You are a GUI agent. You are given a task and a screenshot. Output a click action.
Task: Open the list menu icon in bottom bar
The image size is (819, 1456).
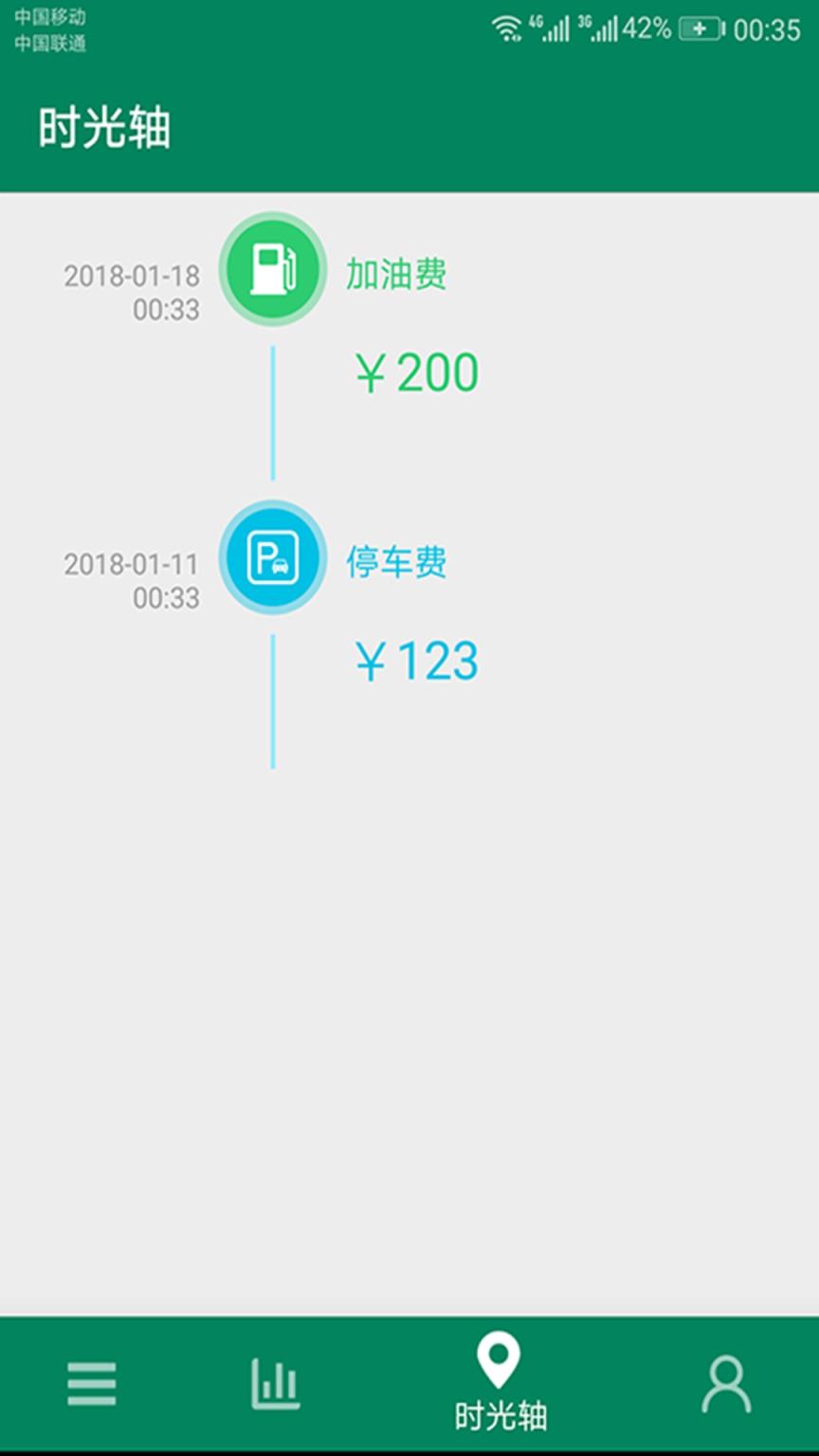click(91, 1383)
